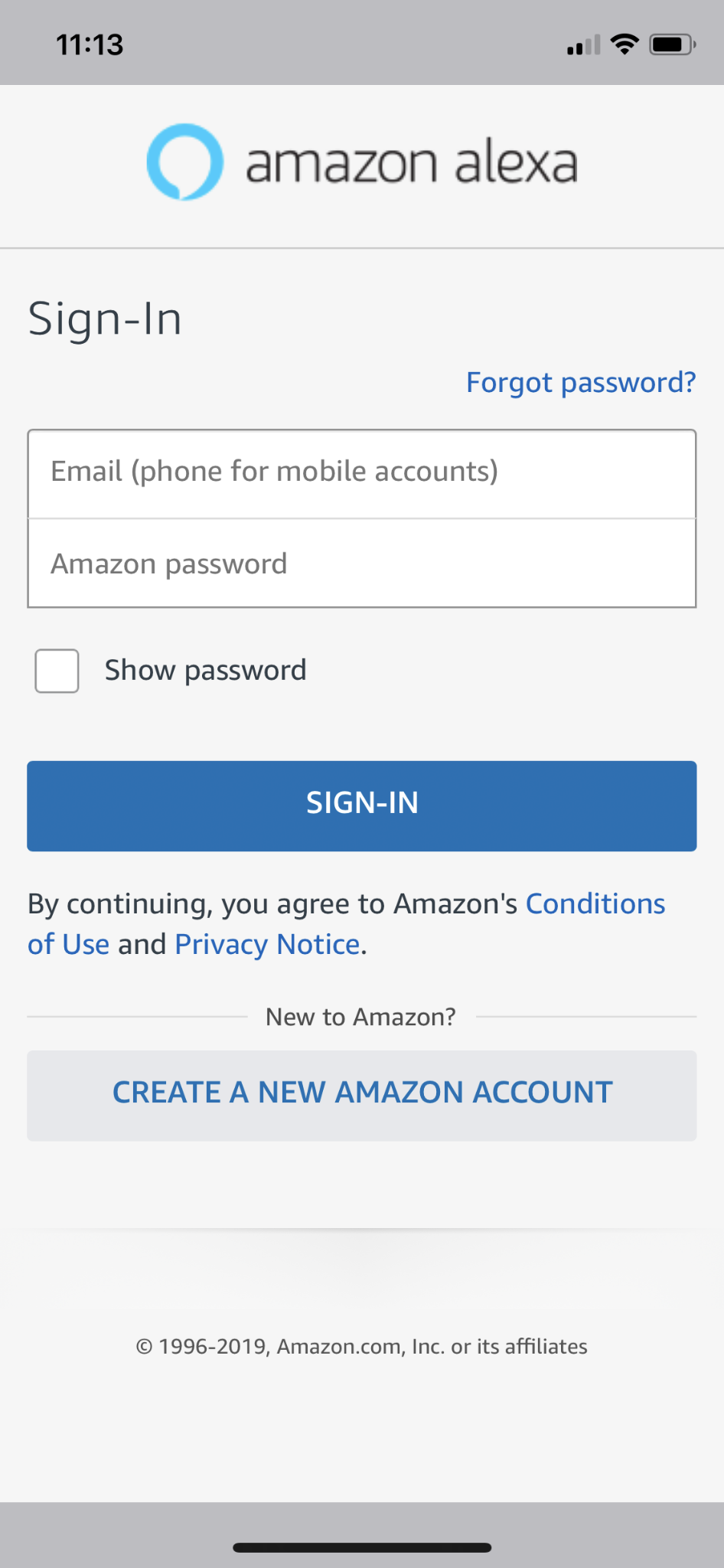Focus the Email or phone field
This screenshot has width=724, height=1568.
click(x=361, y=473)
